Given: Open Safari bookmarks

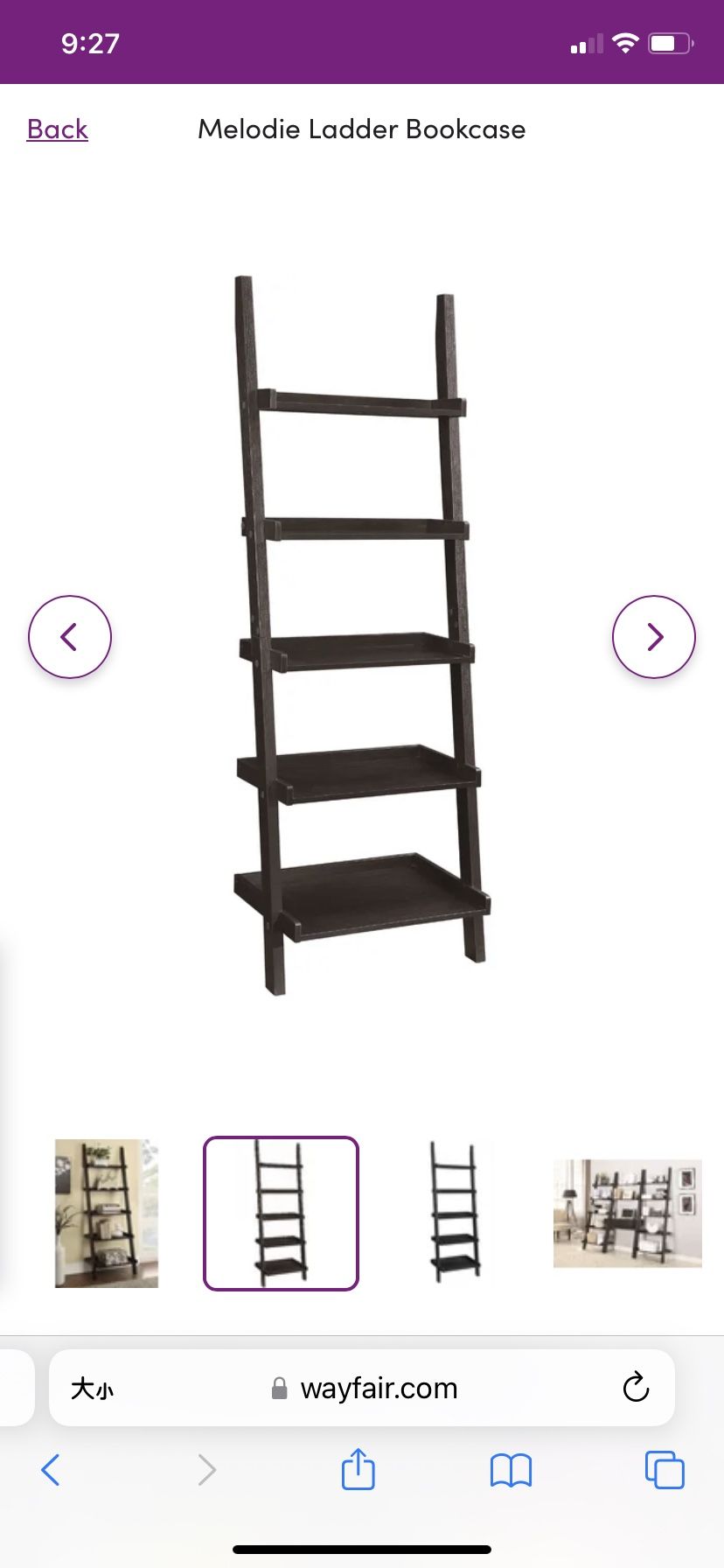Looking at the screenshot, I should tap(511, 1470).
